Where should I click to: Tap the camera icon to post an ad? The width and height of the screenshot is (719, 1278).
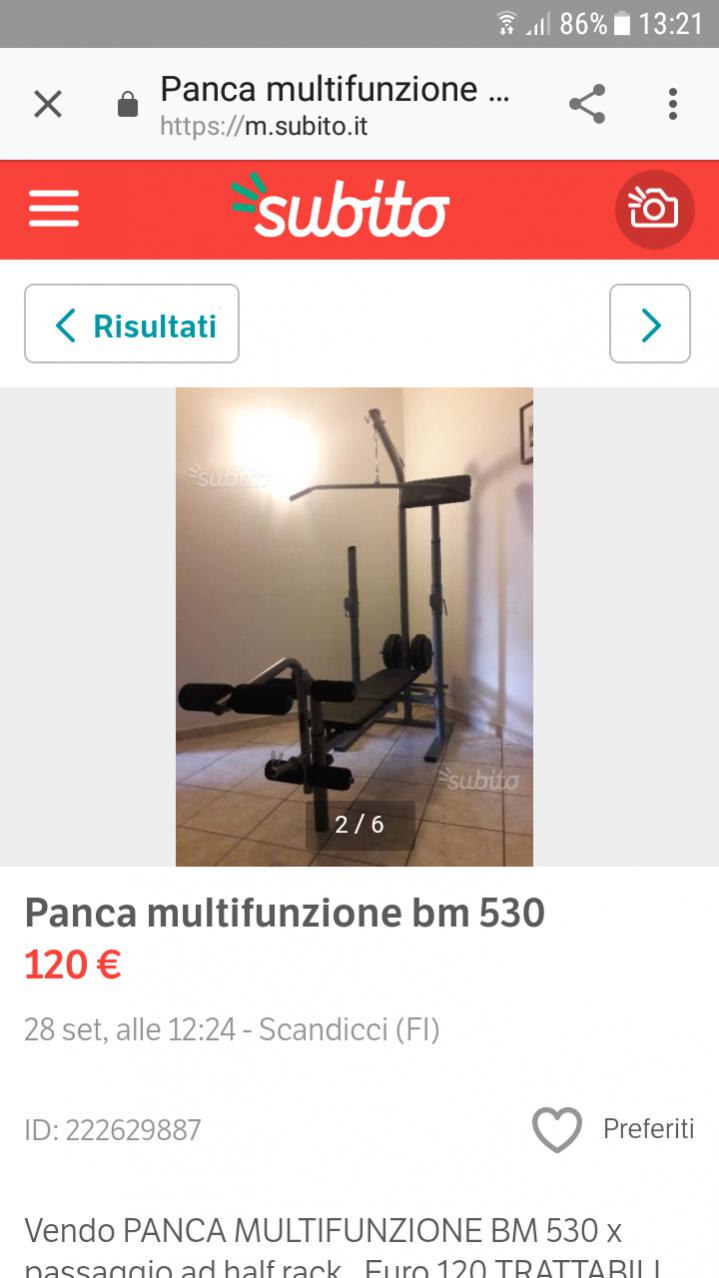[653, 209]
